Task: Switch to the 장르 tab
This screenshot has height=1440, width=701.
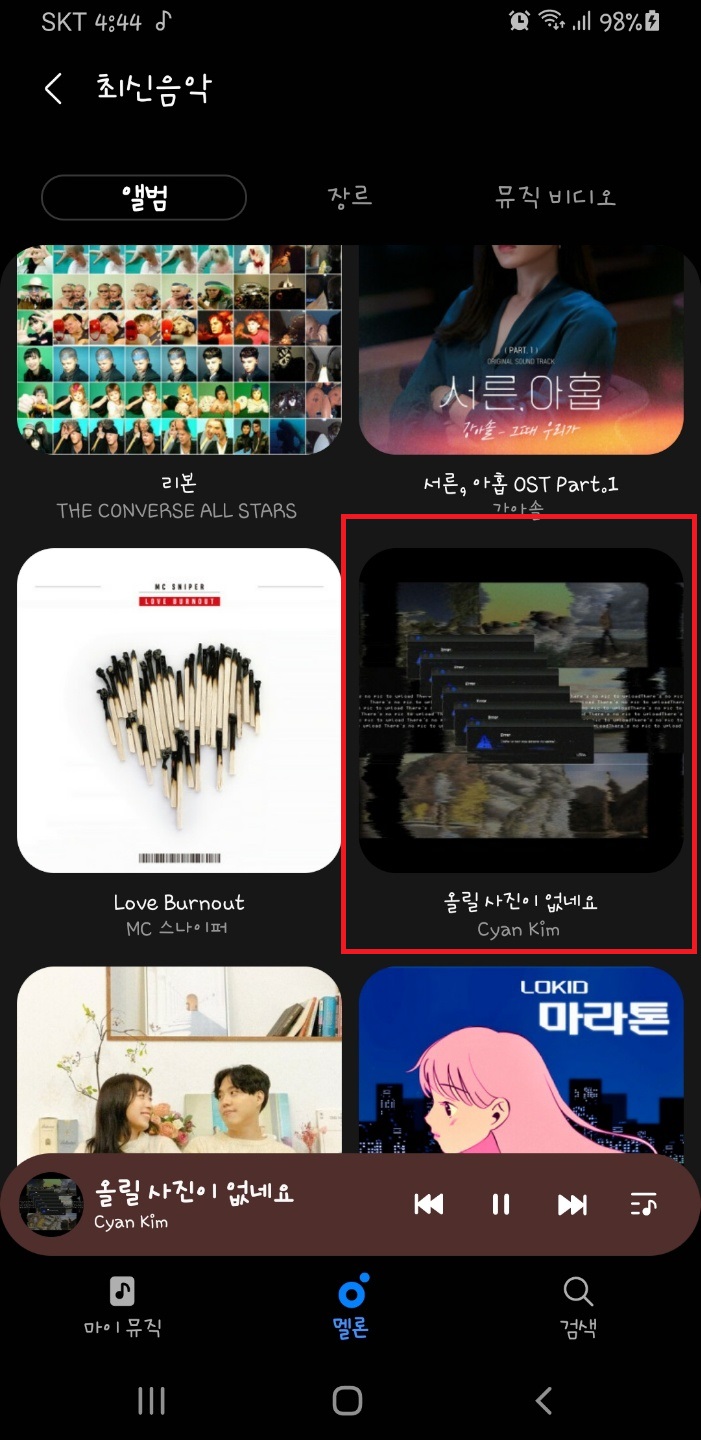Action: (349, 196)
